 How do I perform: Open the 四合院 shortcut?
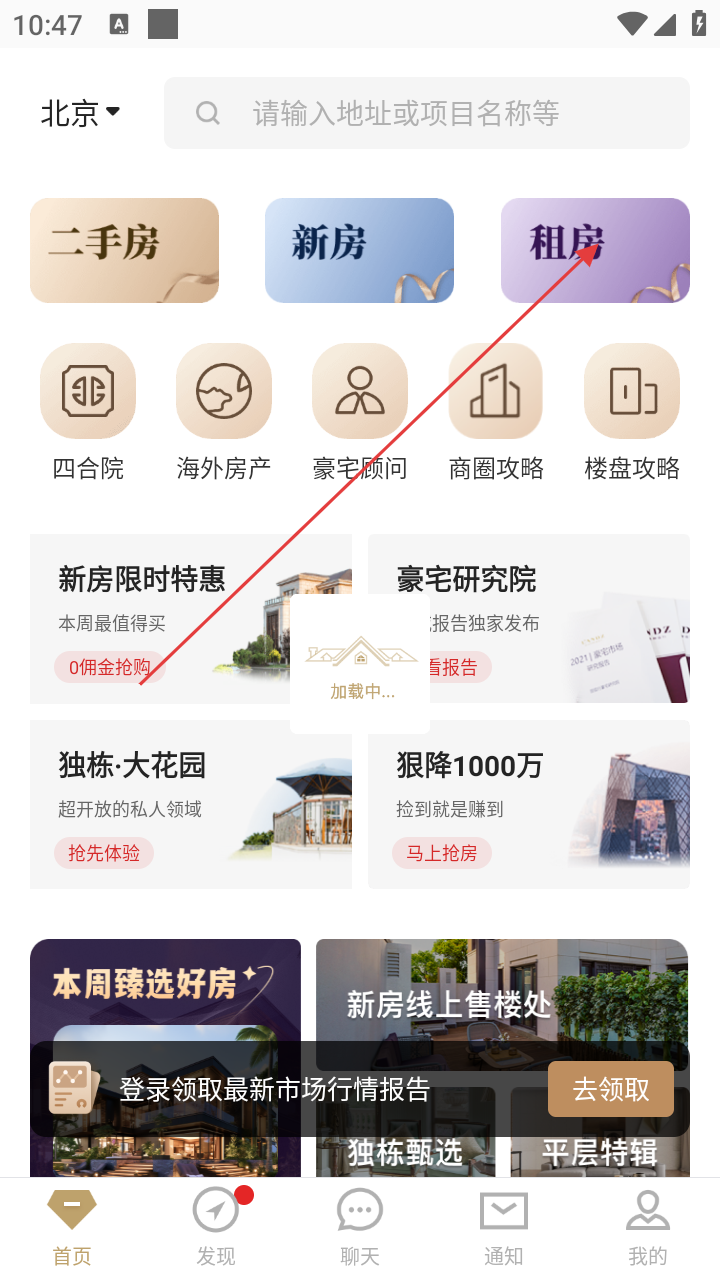88,412
